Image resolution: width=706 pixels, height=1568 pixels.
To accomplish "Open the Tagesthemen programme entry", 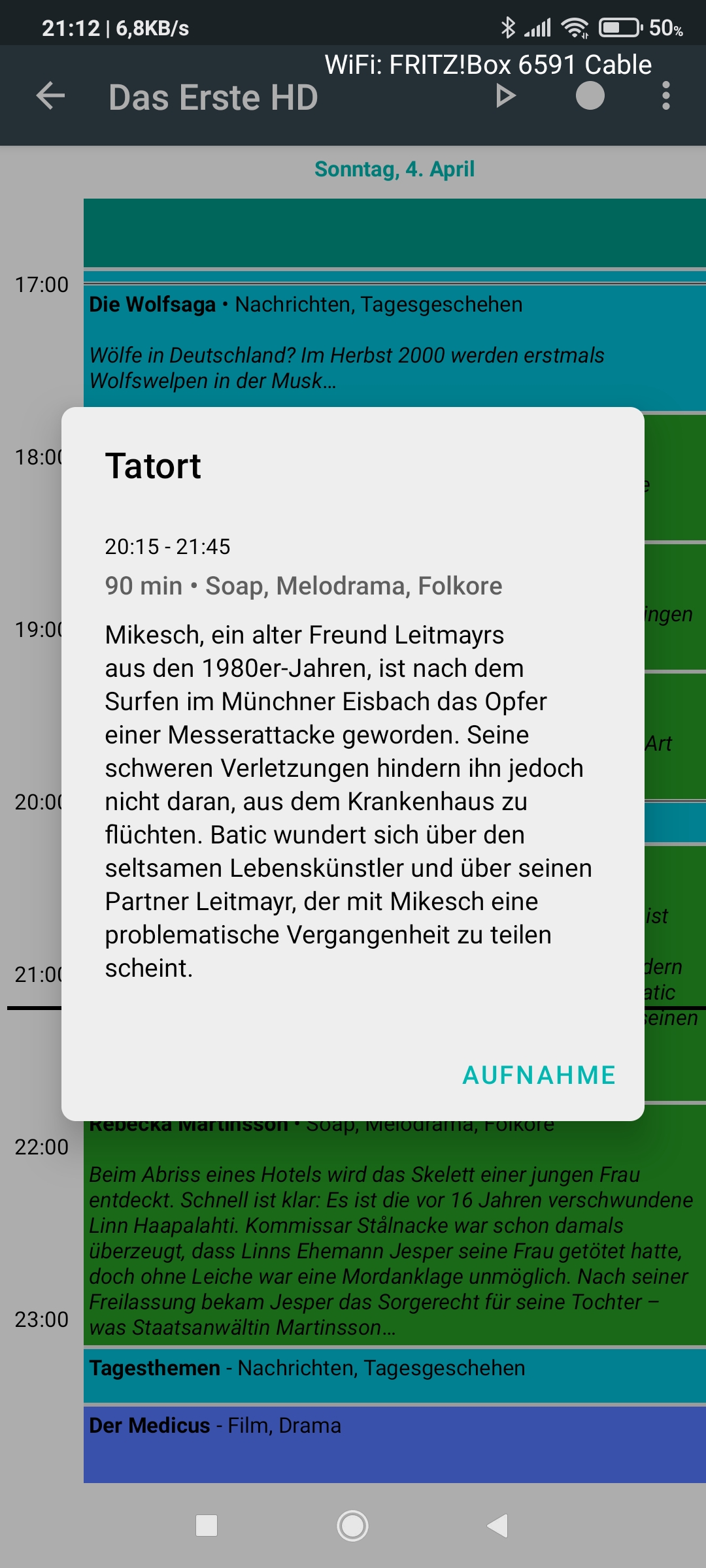I will pyautogui.click(x=395, y=1375).
